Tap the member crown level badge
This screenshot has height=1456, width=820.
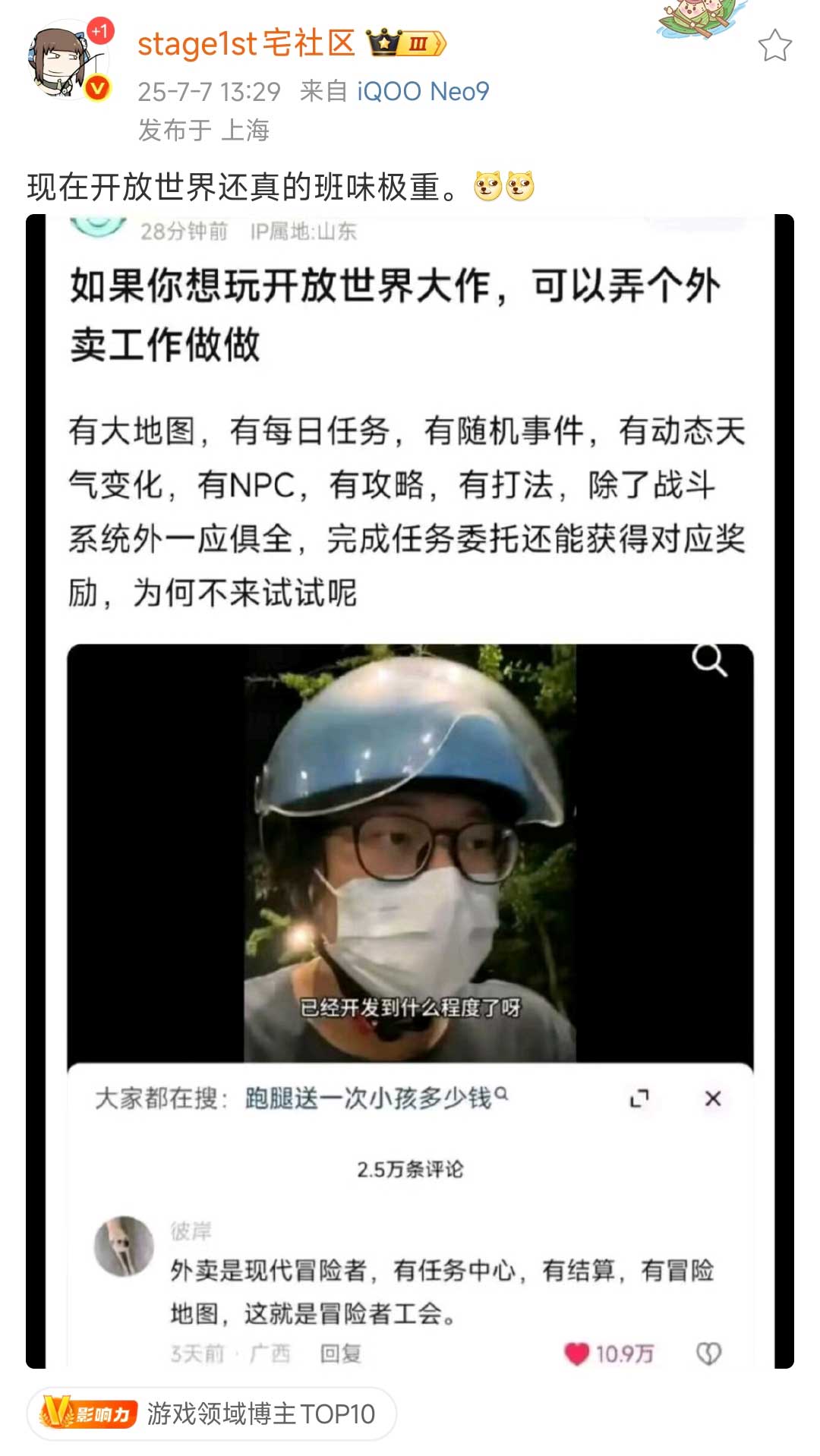(405, 43)
